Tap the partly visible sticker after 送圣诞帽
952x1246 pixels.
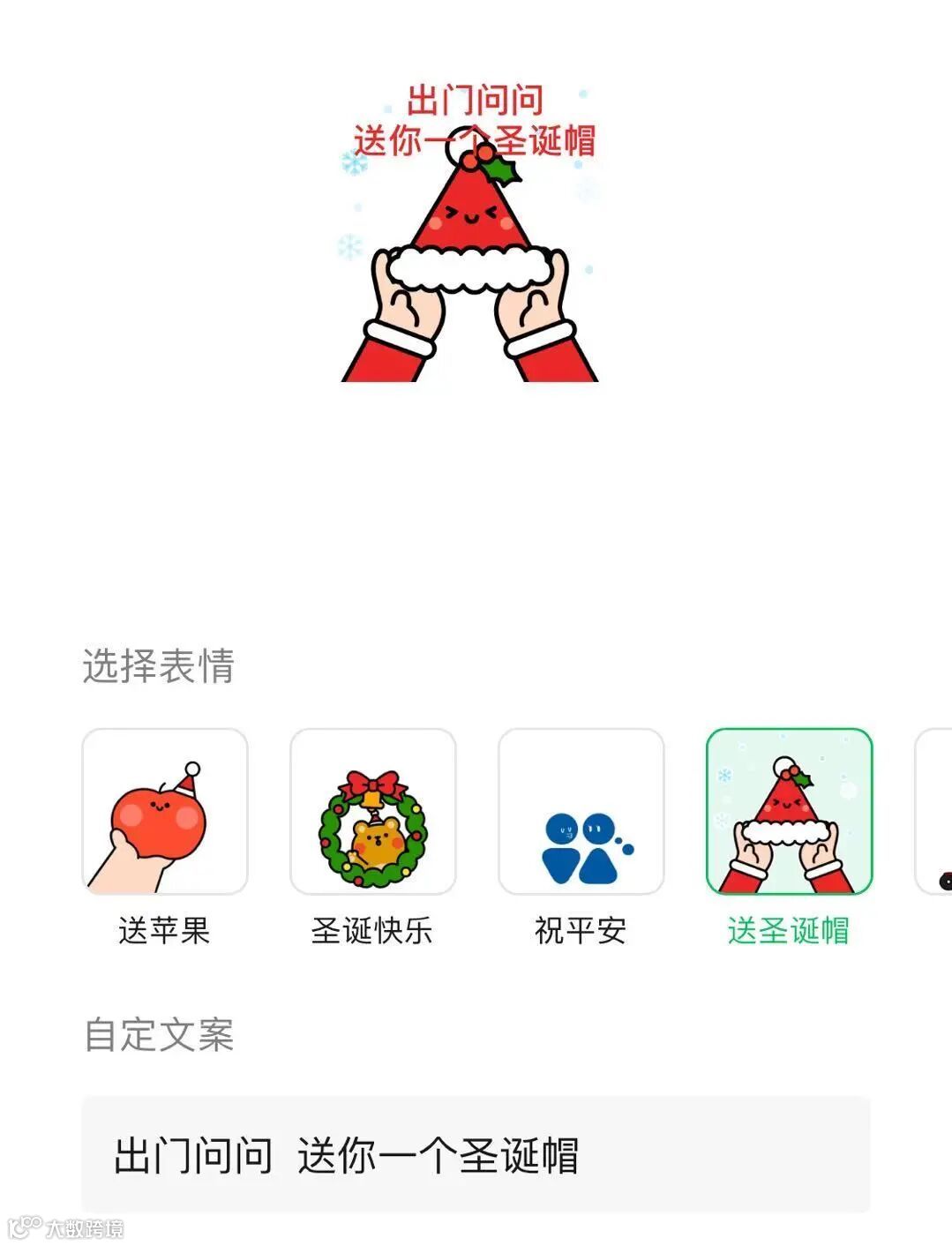[933, 812]
